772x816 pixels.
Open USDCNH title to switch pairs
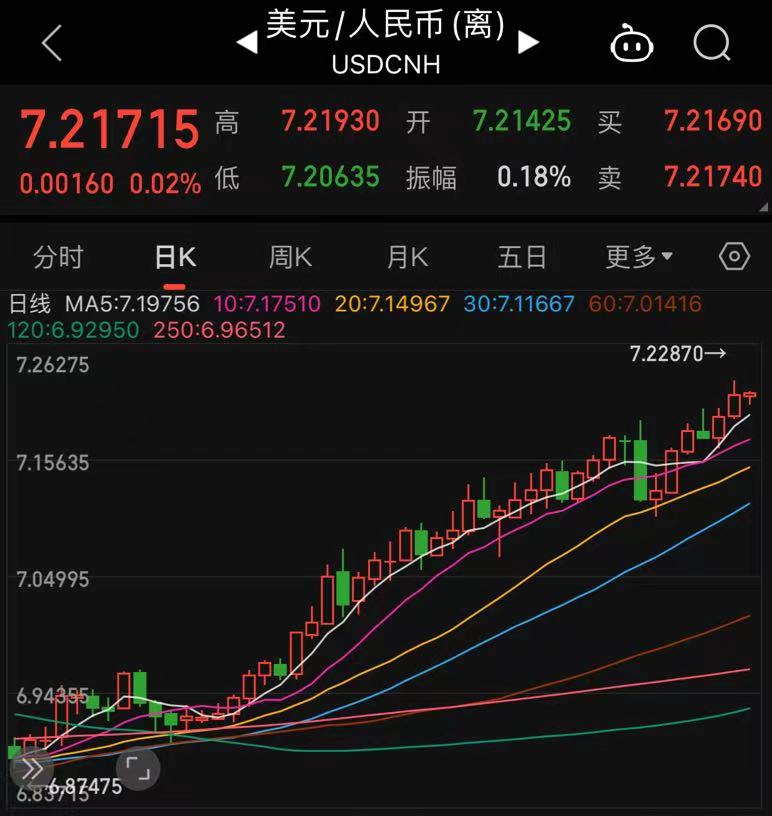coord(386,65)
